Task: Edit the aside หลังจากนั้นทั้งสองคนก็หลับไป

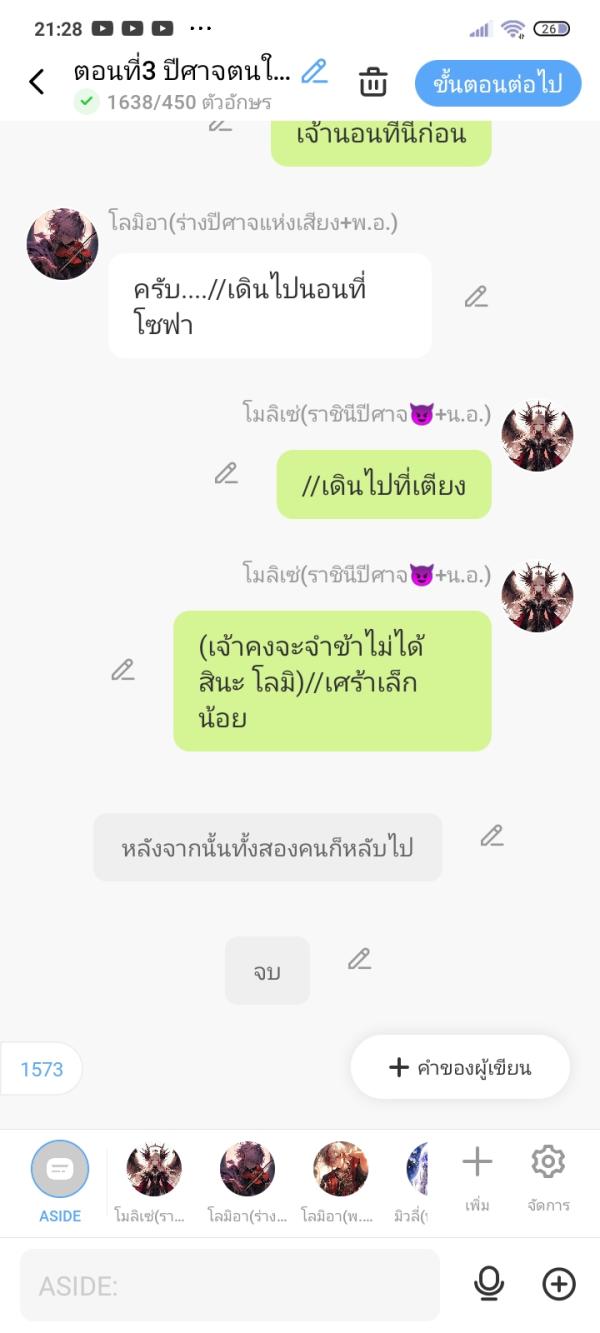Action: [x=491, y=836]
